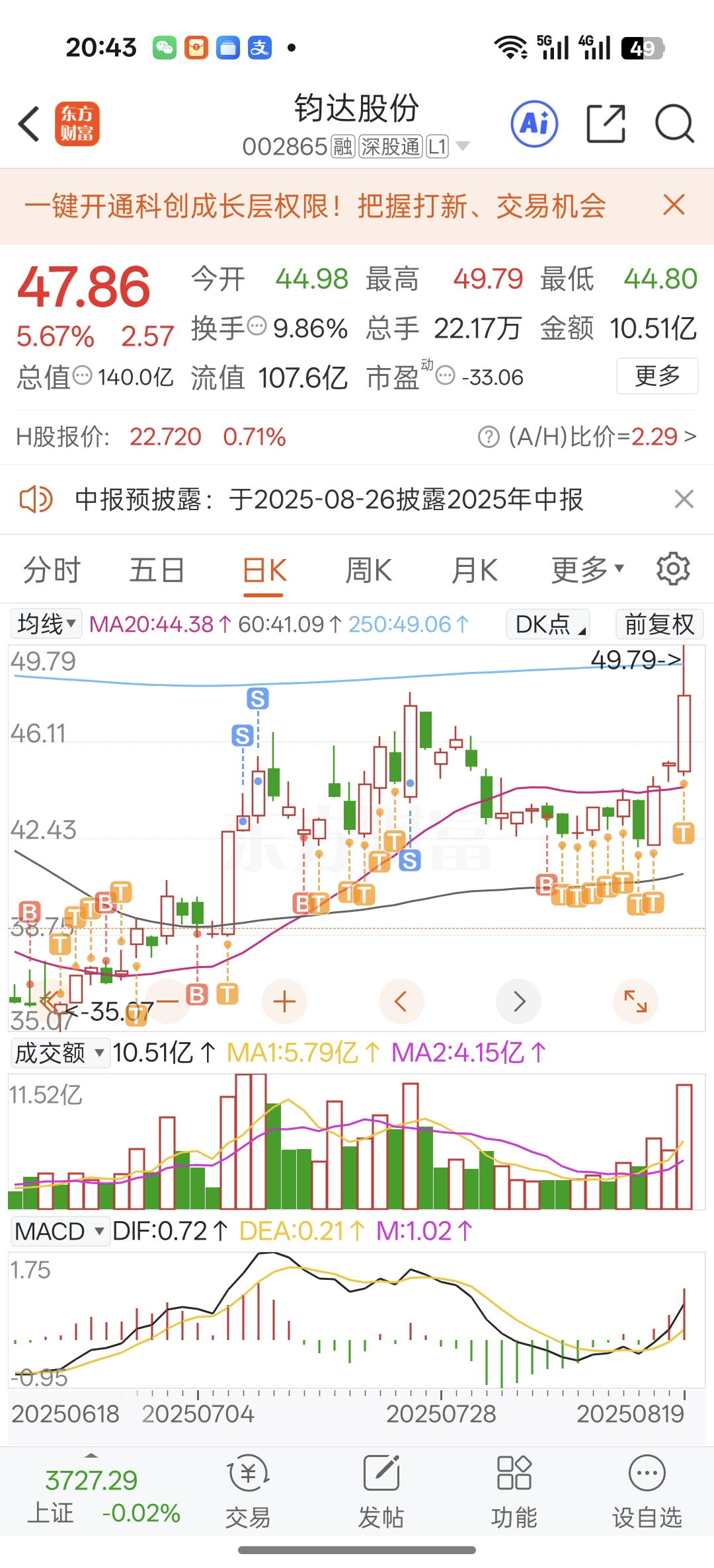This screenshot has height=1568, width=714.
Task: Switch to the 五日 chart tab
Action: (157, 570)
